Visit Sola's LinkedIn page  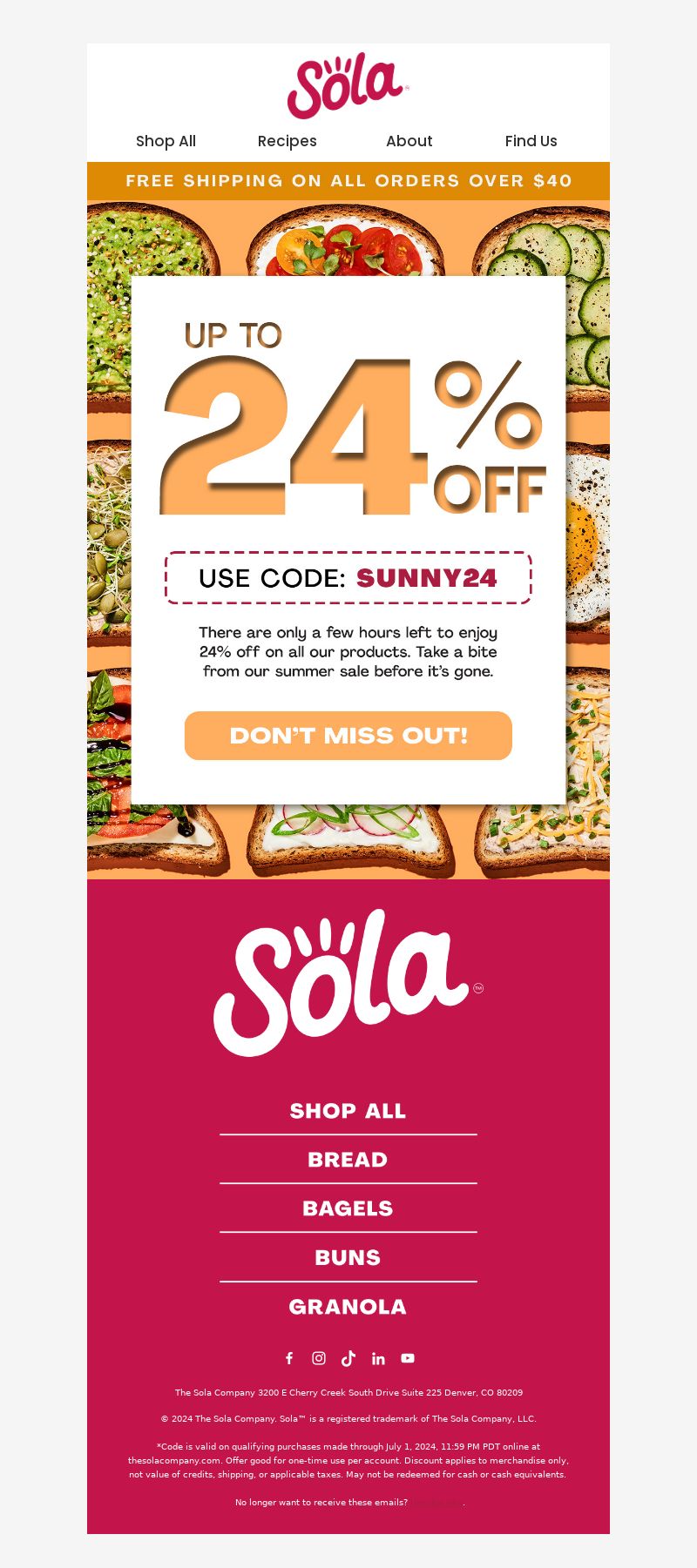point(378,1358)
